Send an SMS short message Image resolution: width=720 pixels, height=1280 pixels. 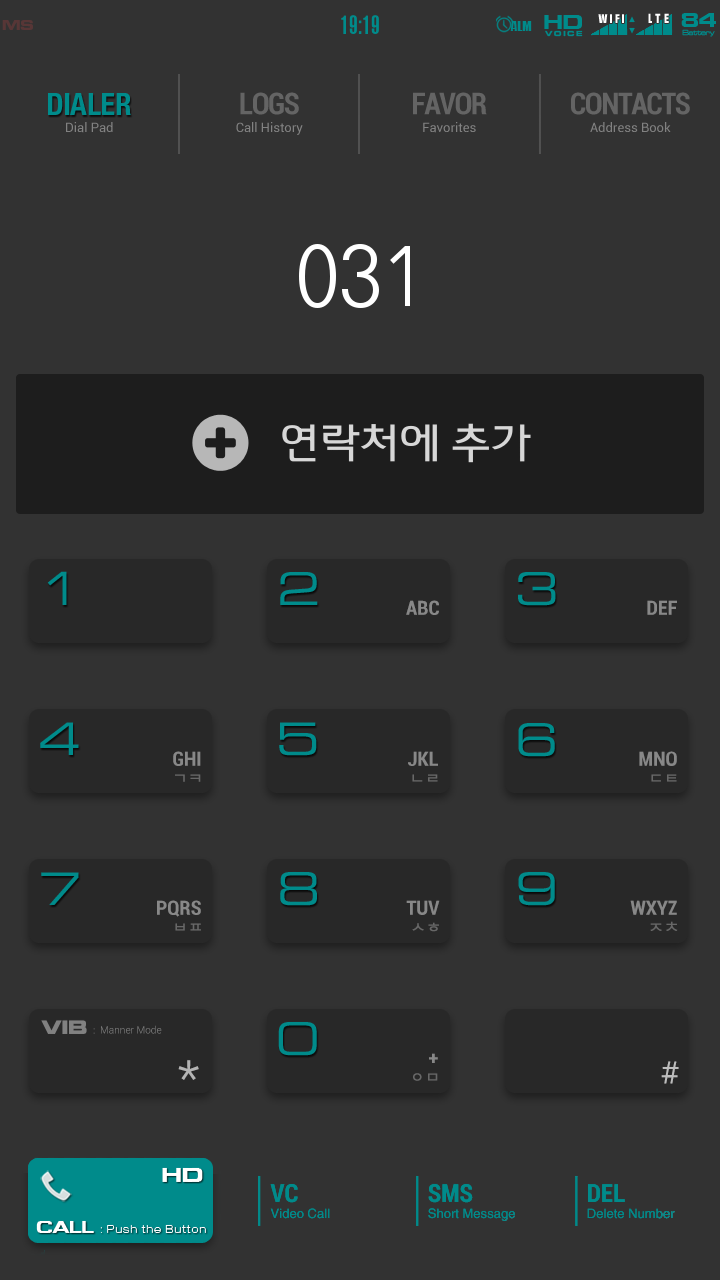[470, 1201]
